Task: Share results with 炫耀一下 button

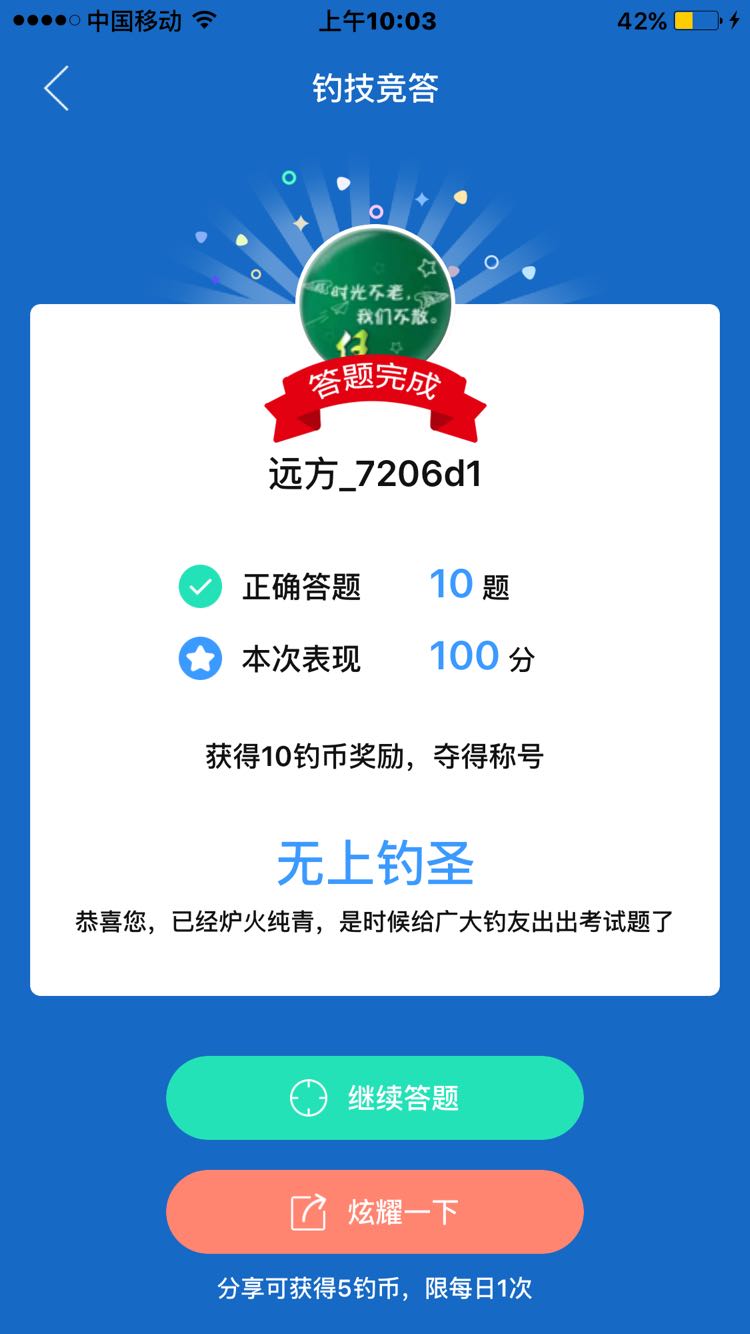Action: tap(374, 1212)
